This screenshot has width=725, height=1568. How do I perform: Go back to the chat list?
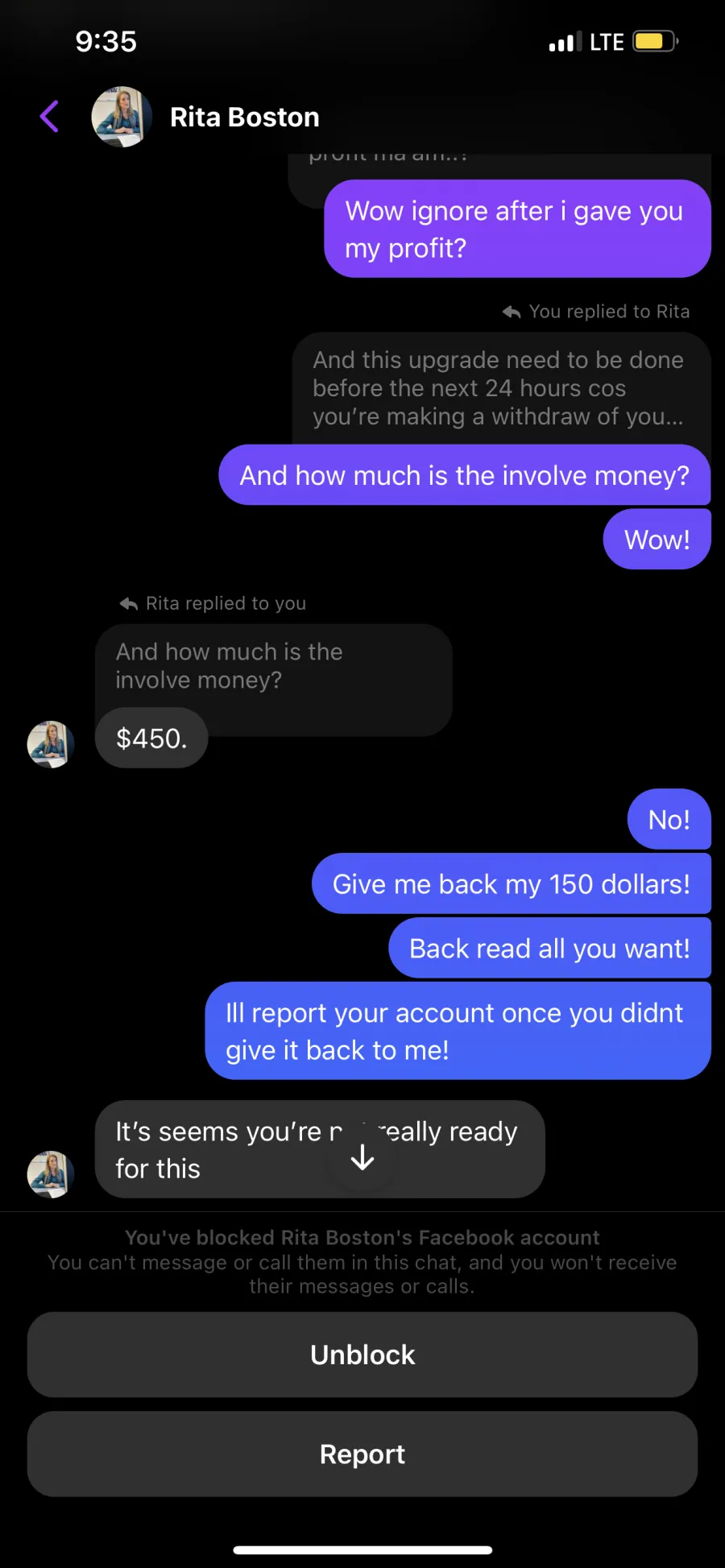pyautogui.click(x=50, y=117)
